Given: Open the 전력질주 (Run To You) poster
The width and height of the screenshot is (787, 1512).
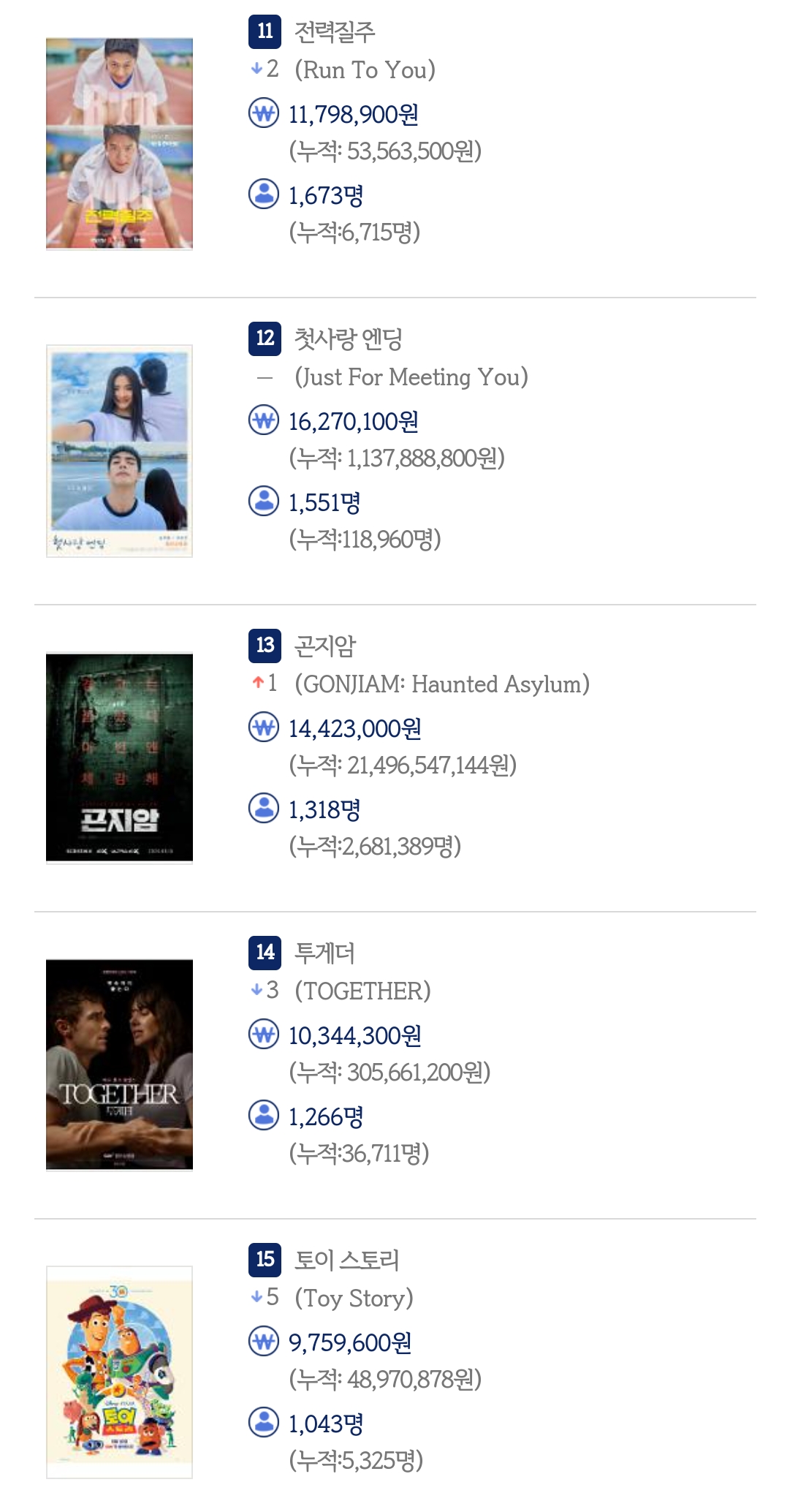Looking at the screenshot, I should (x=119, y=144).
